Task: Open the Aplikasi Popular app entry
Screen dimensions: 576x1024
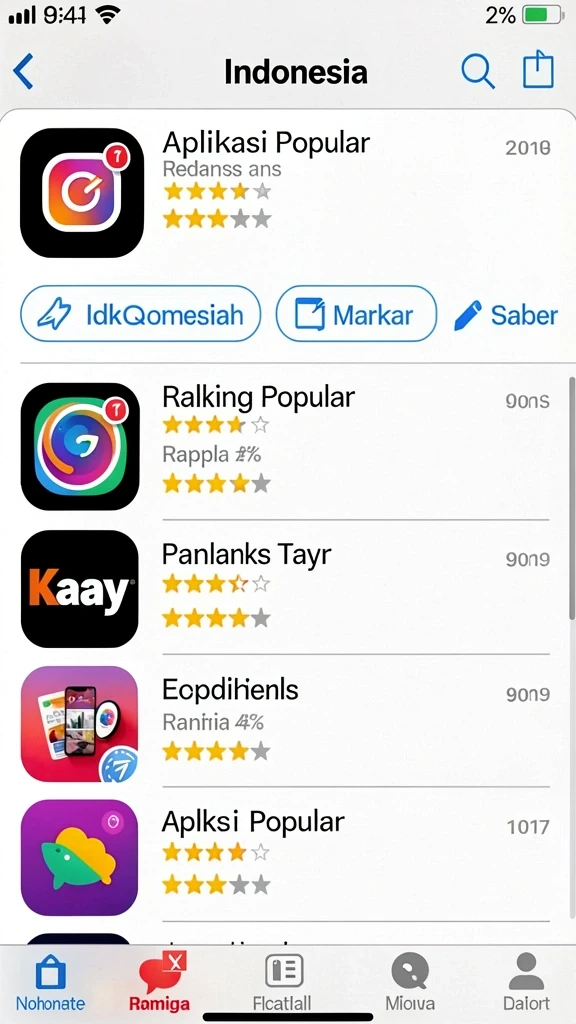Action: click(x=287, y=193)
